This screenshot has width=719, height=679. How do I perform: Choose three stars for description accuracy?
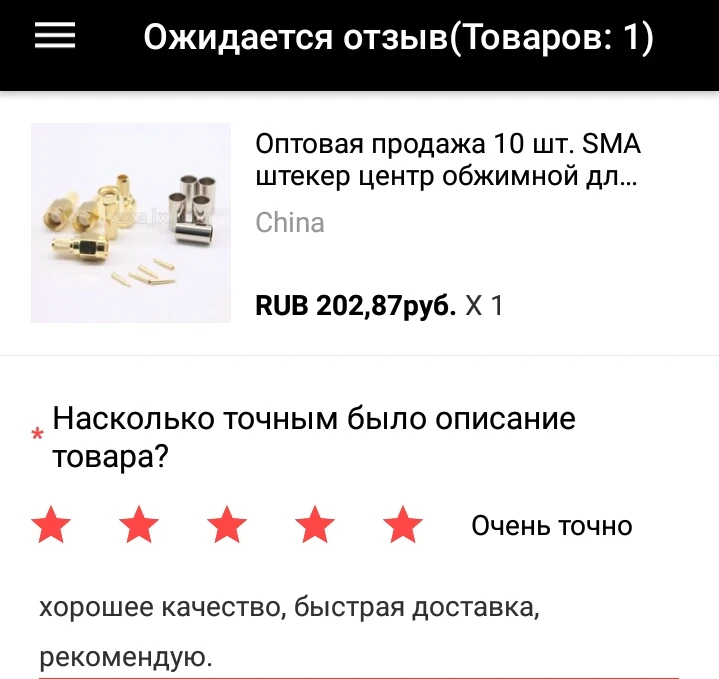pyautogui.click(x=227, y=524)
